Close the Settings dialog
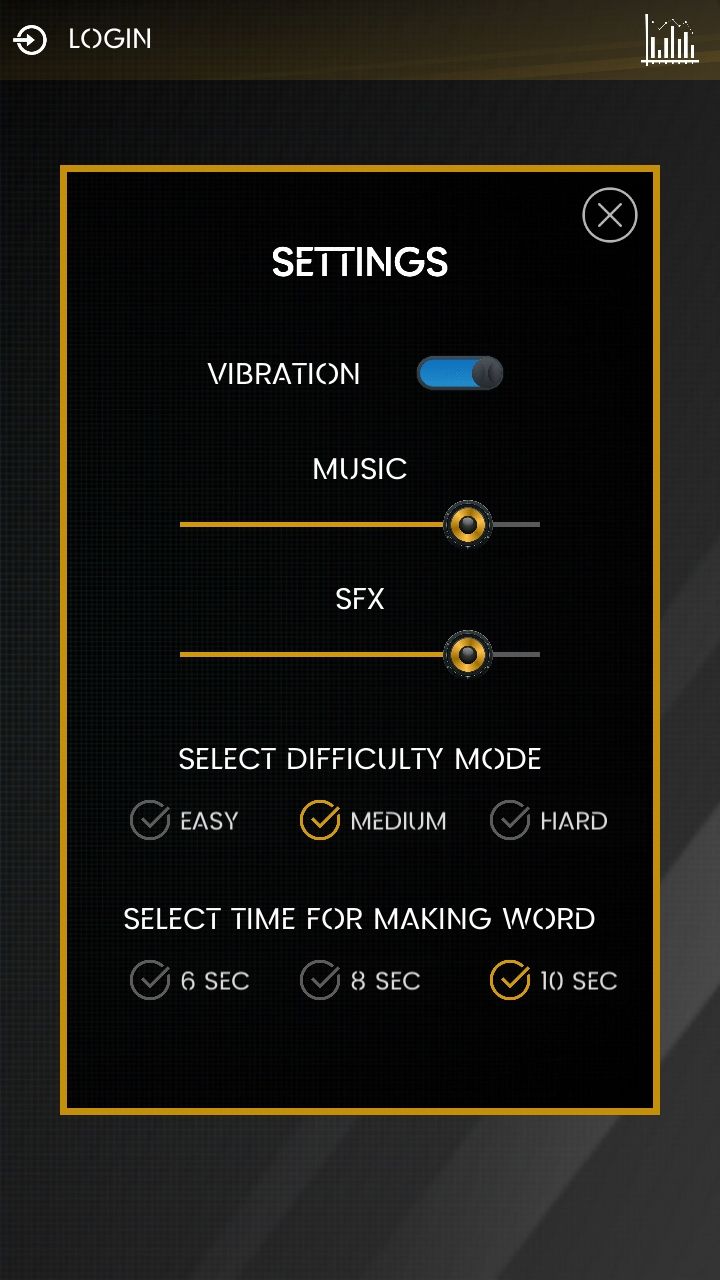The height and width of the screenshot is (1280, 720). coord(609,215)
